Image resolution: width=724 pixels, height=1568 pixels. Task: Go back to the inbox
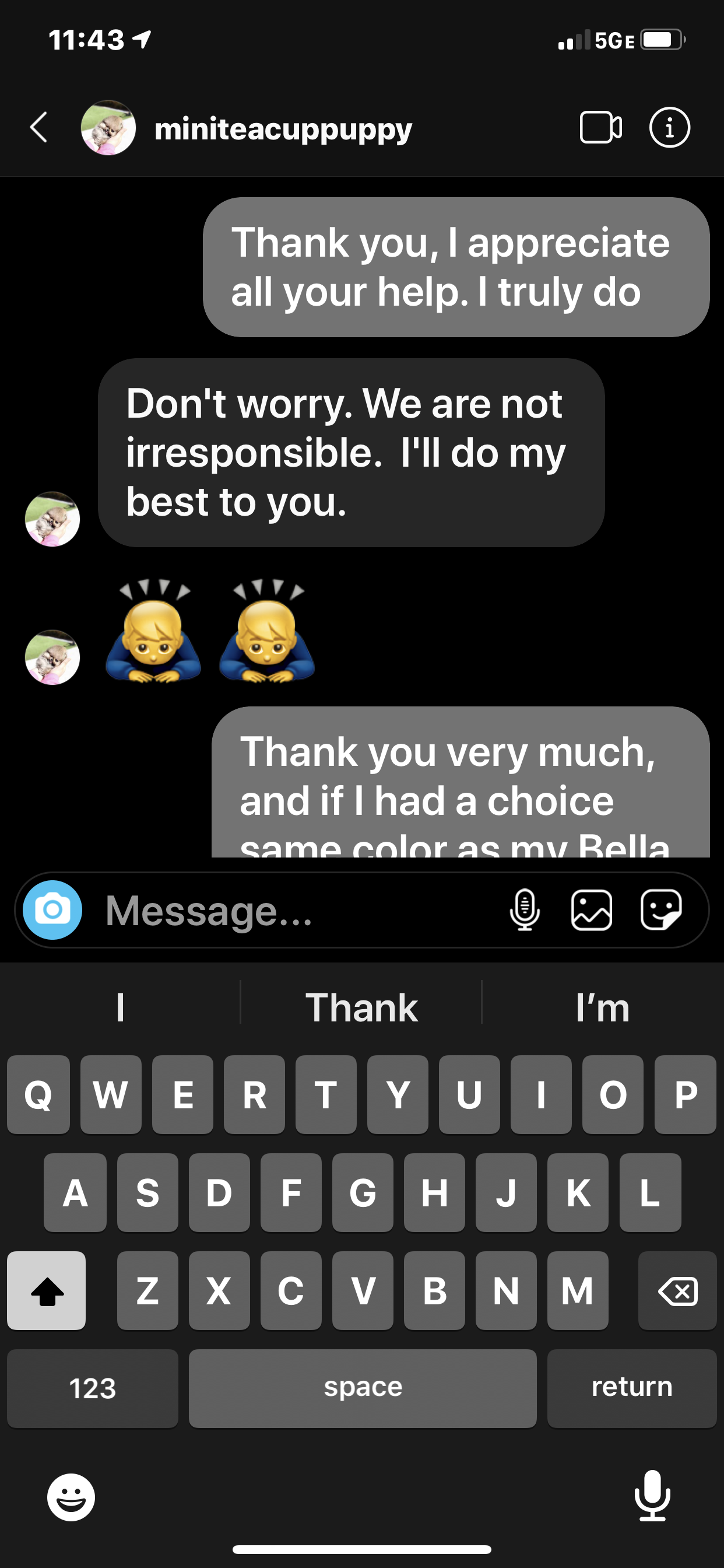coord(39,127)
